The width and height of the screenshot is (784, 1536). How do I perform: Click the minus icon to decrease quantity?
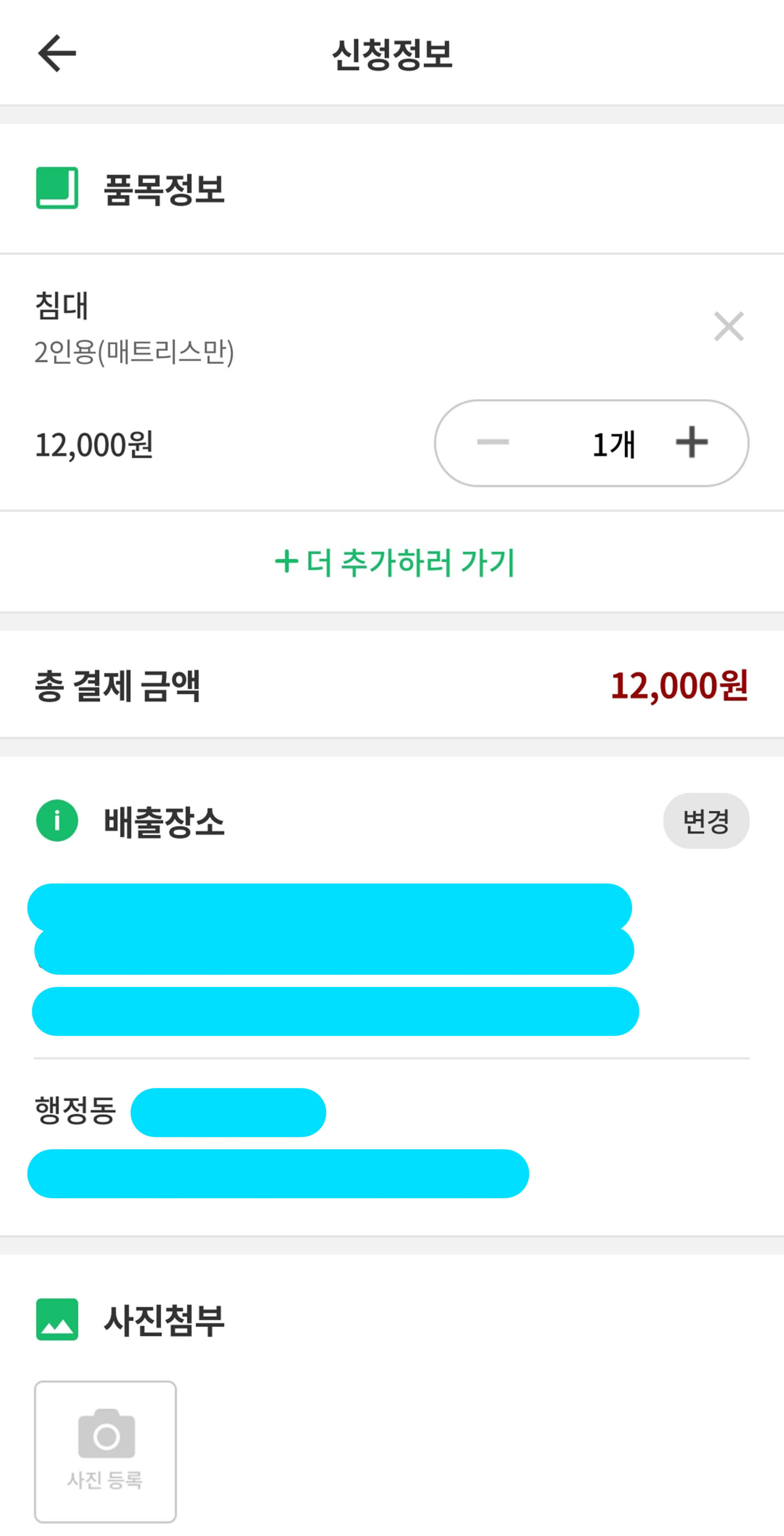coord(494,441)
